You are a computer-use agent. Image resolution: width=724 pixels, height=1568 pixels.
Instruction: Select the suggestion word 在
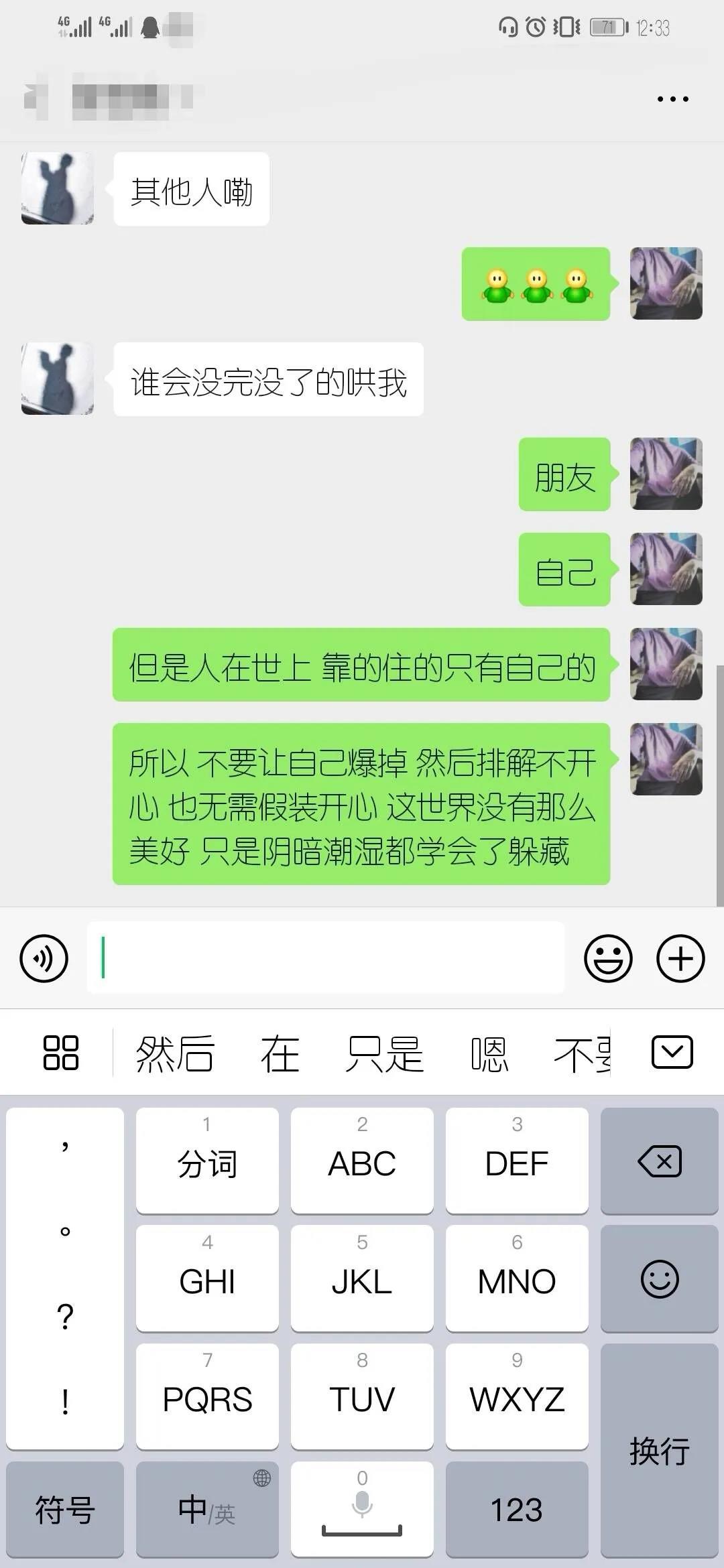[x=280, y=1053]
